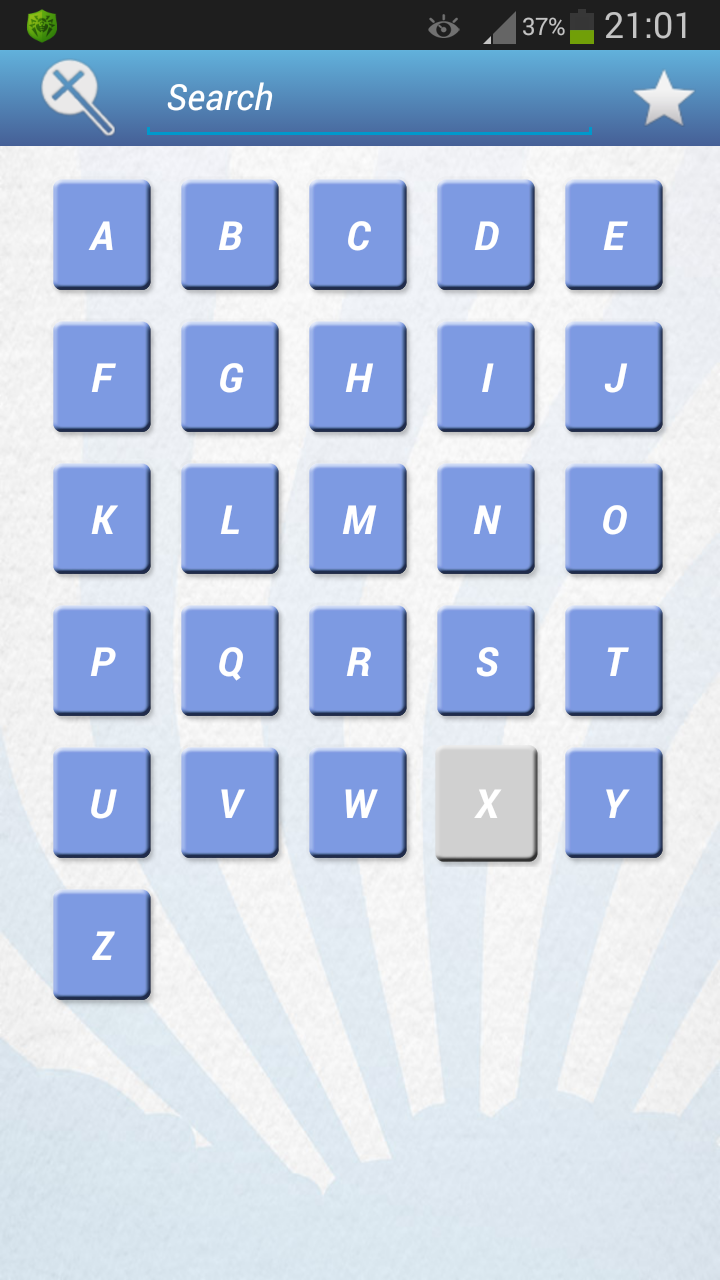Tap letter T at the row end
Viewport: 720px width, 1280px height.
pyautogui.click(x=613, y=660)
